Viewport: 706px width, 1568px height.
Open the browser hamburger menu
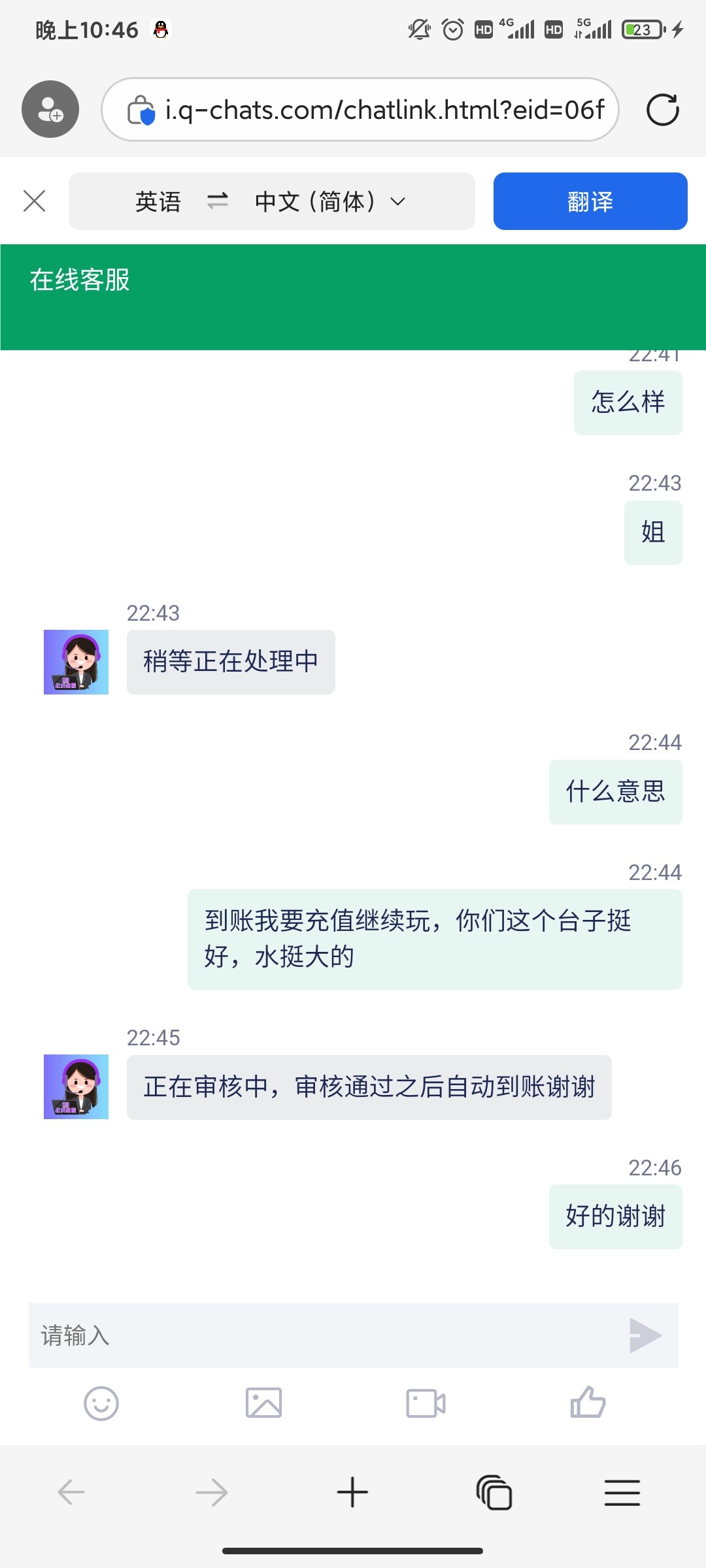(622, 1492)
